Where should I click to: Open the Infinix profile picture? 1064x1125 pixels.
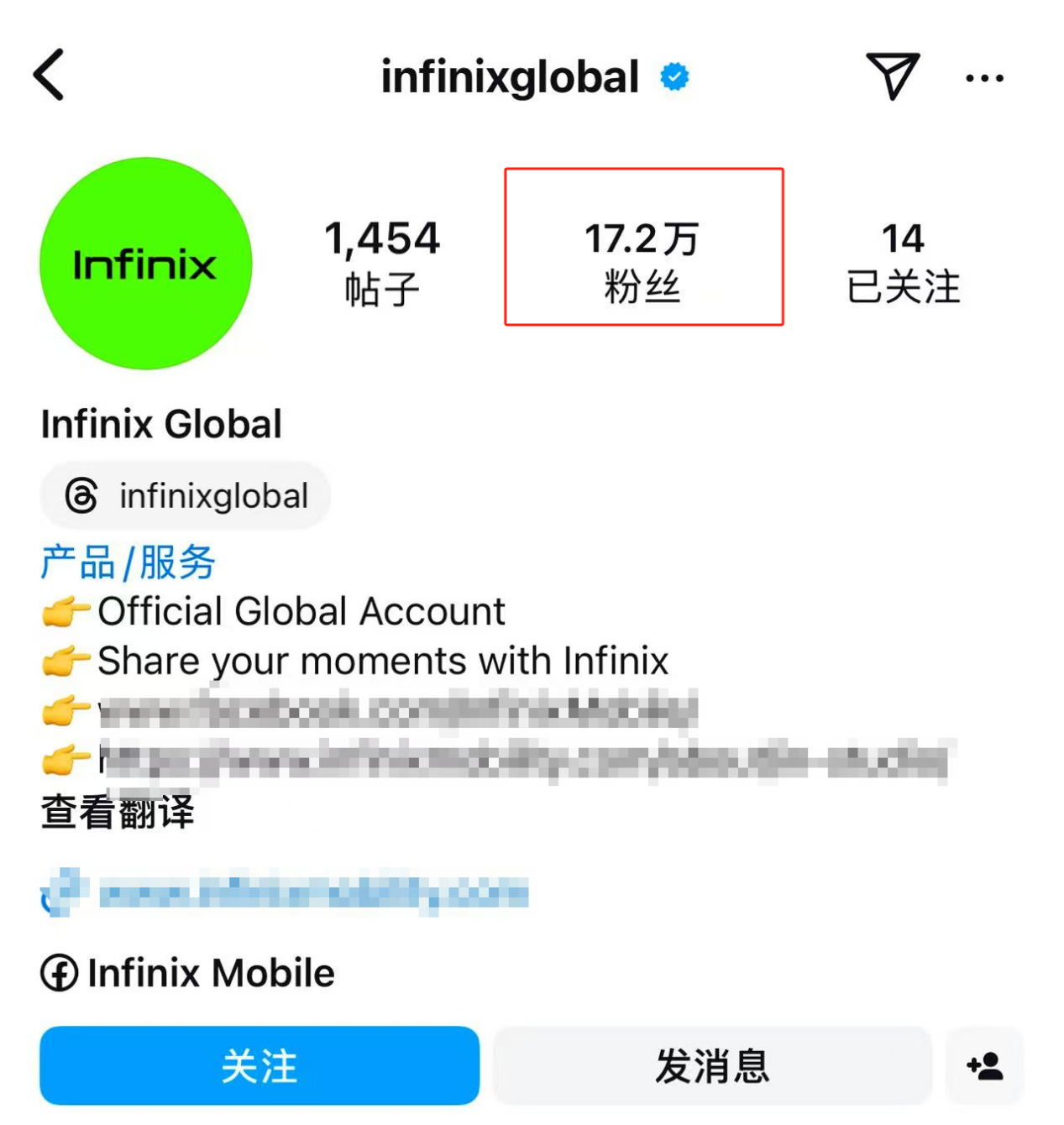146,264
